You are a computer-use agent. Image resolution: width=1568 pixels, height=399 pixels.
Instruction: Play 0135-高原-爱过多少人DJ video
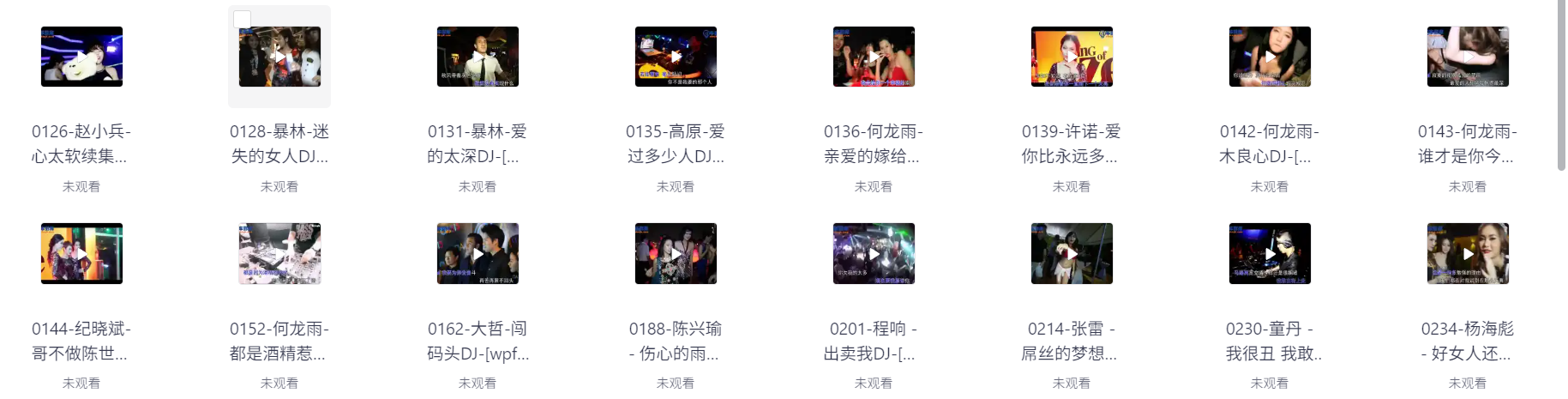(676, 57)
